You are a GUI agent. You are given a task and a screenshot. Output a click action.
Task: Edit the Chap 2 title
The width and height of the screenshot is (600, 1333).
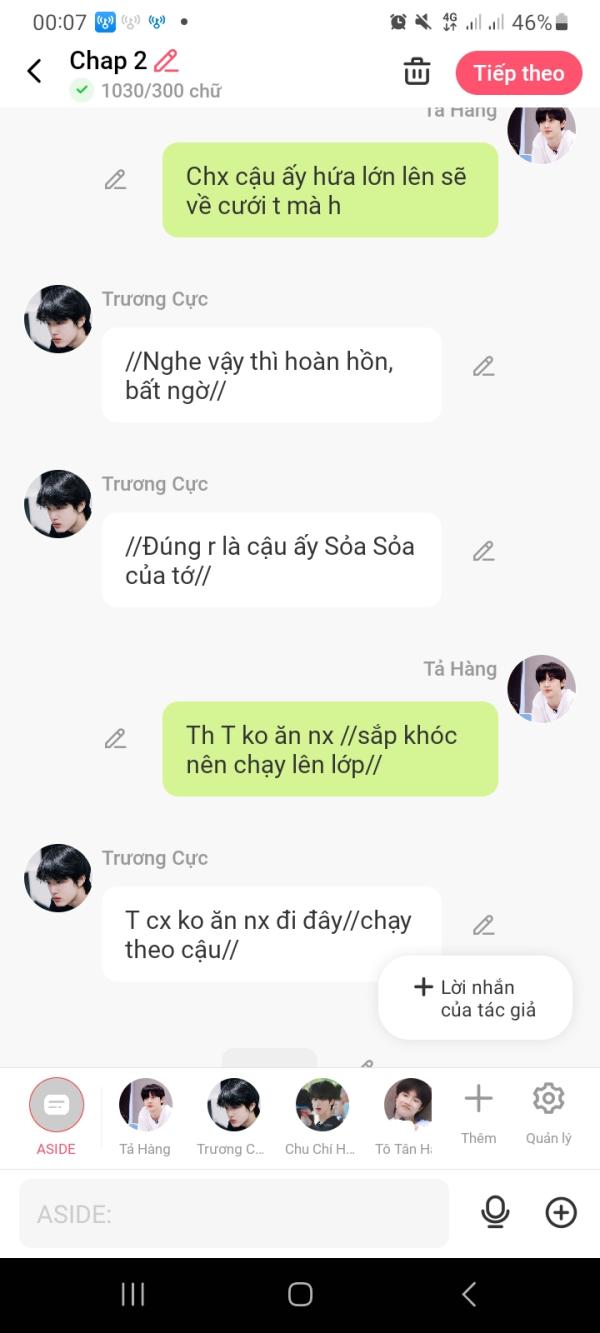[167, 61]
